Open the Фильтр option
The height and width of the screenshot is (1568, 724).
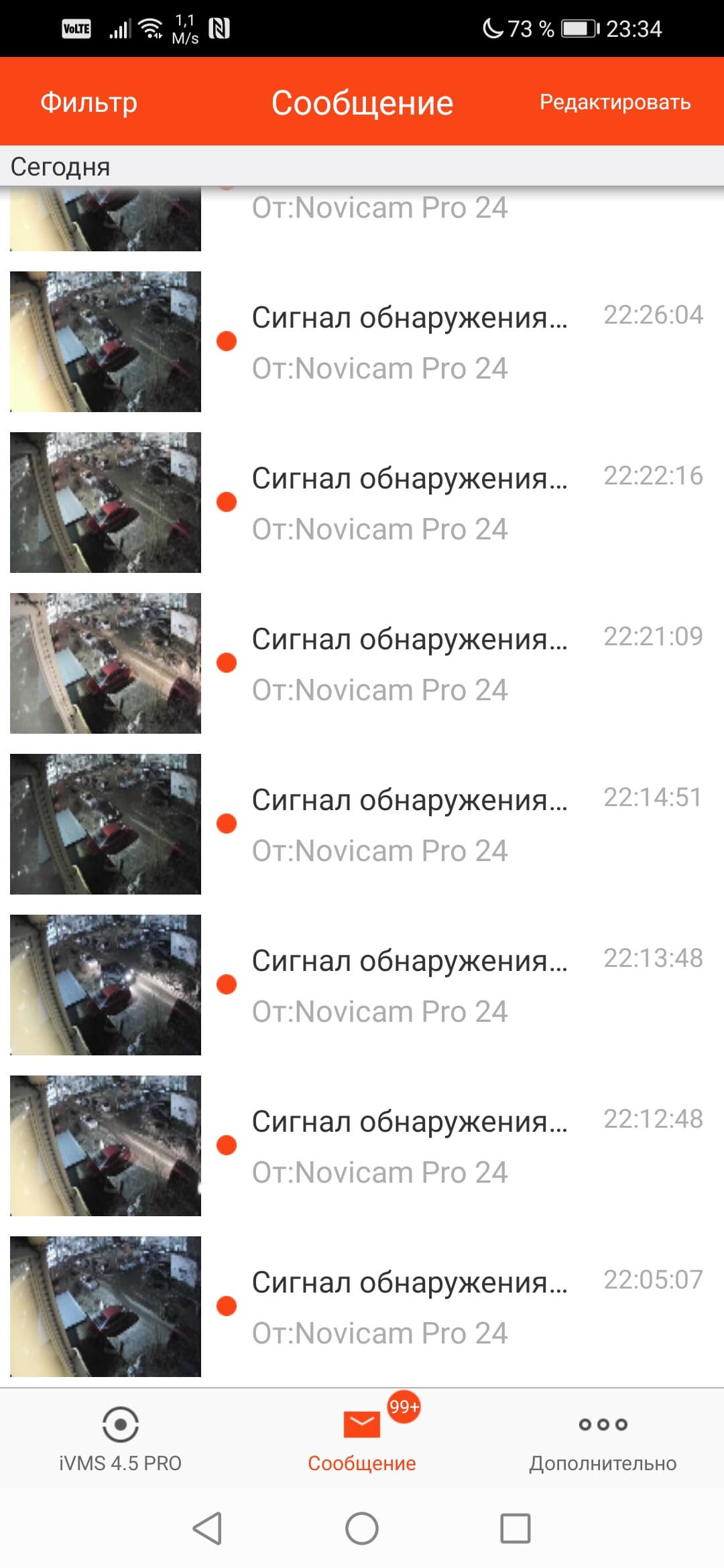88,103
